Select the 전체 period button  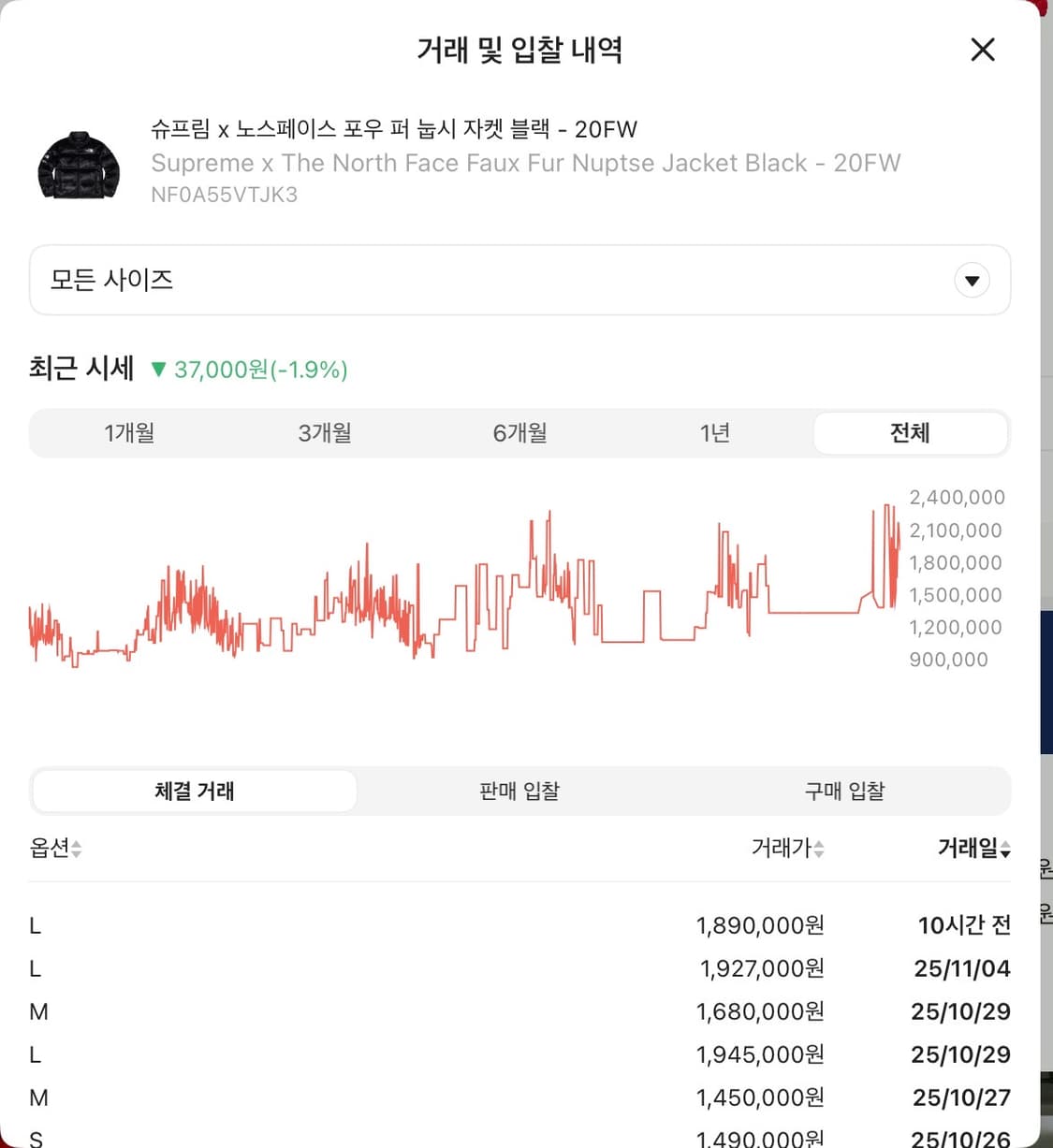coord(911,432)
